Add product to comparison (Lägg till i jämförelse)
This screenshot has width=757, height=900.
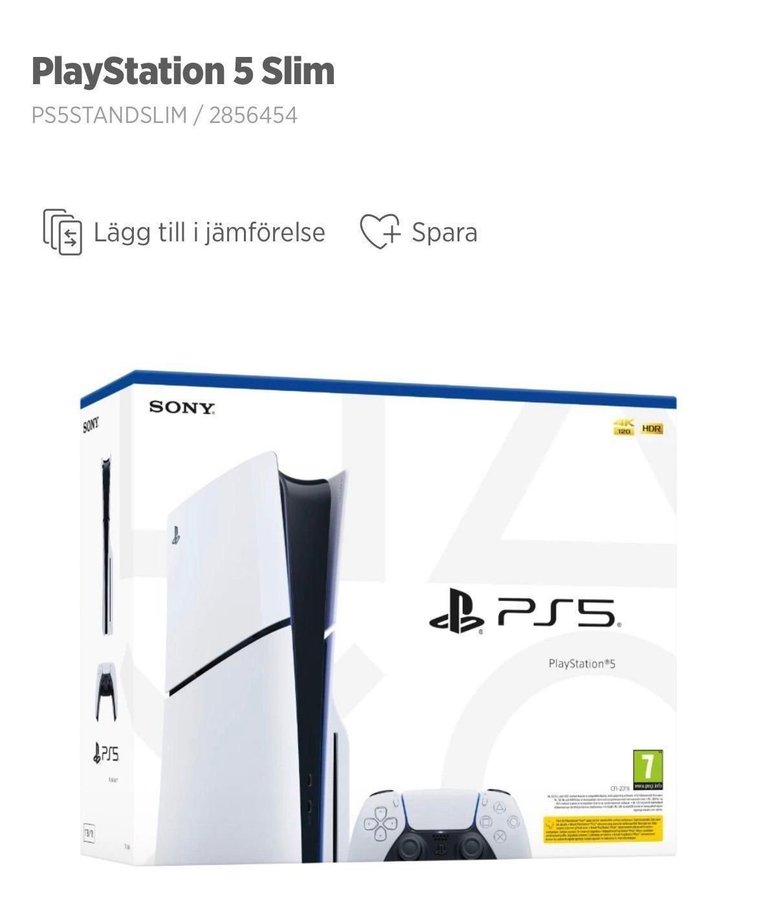pos(185,232)
